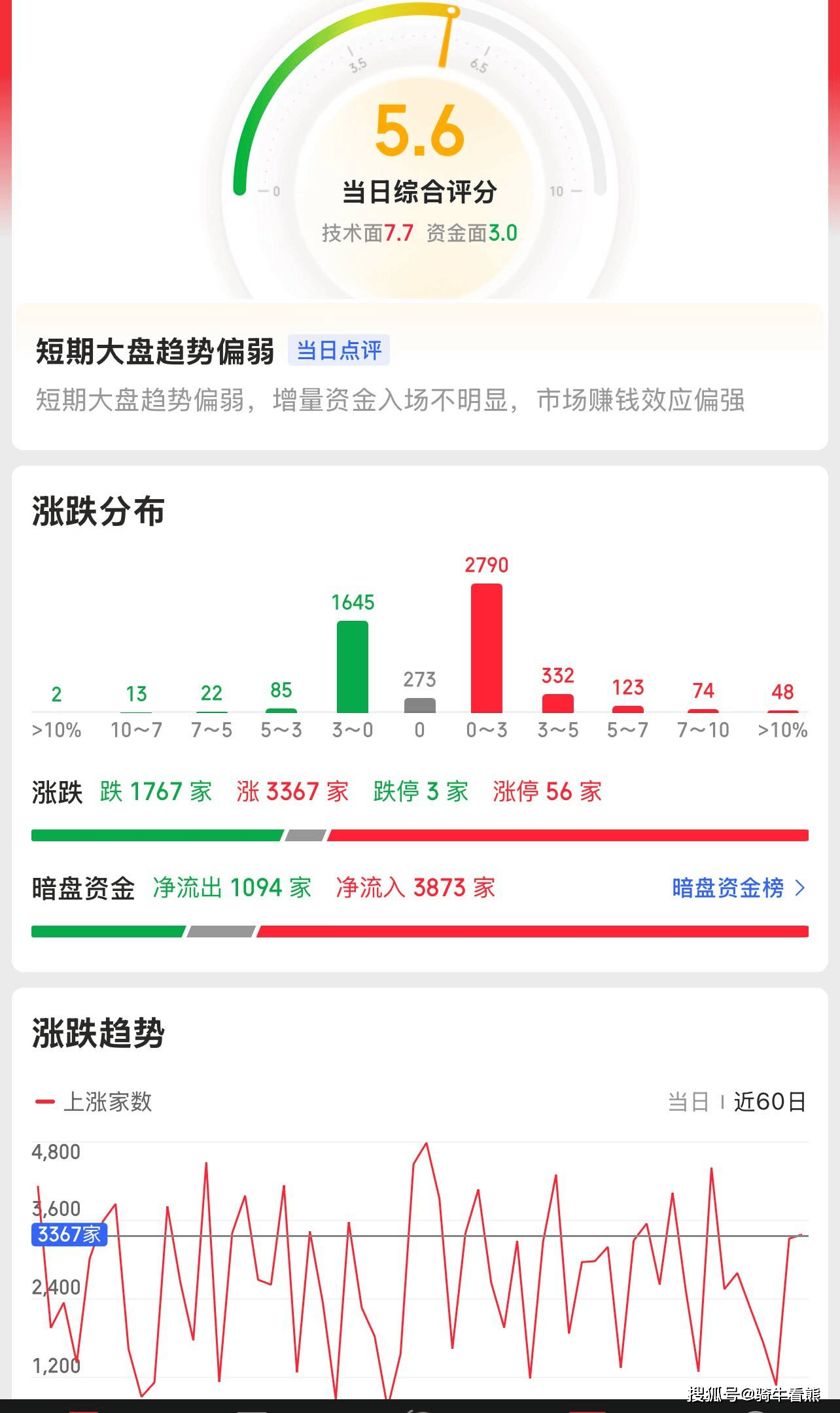Expand 暗盘资金榜 via its chevron arrow
The image size is (840, 1413).
point(799,888)
